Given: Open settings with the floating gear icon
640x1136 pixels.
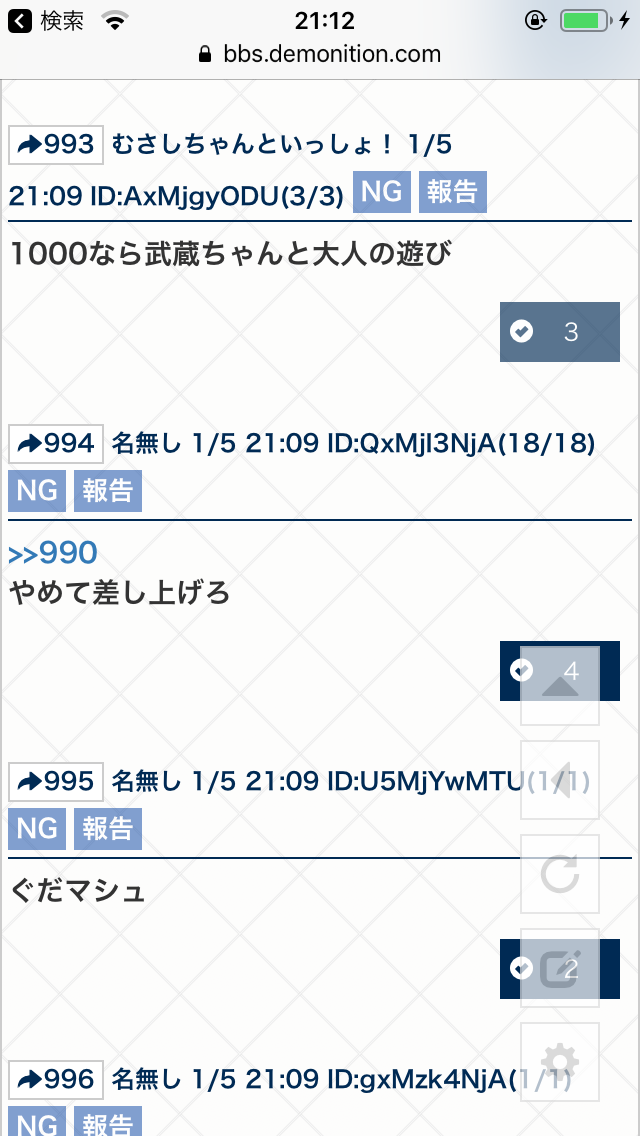Looking at the screenshot, I should coord(560,1061).
